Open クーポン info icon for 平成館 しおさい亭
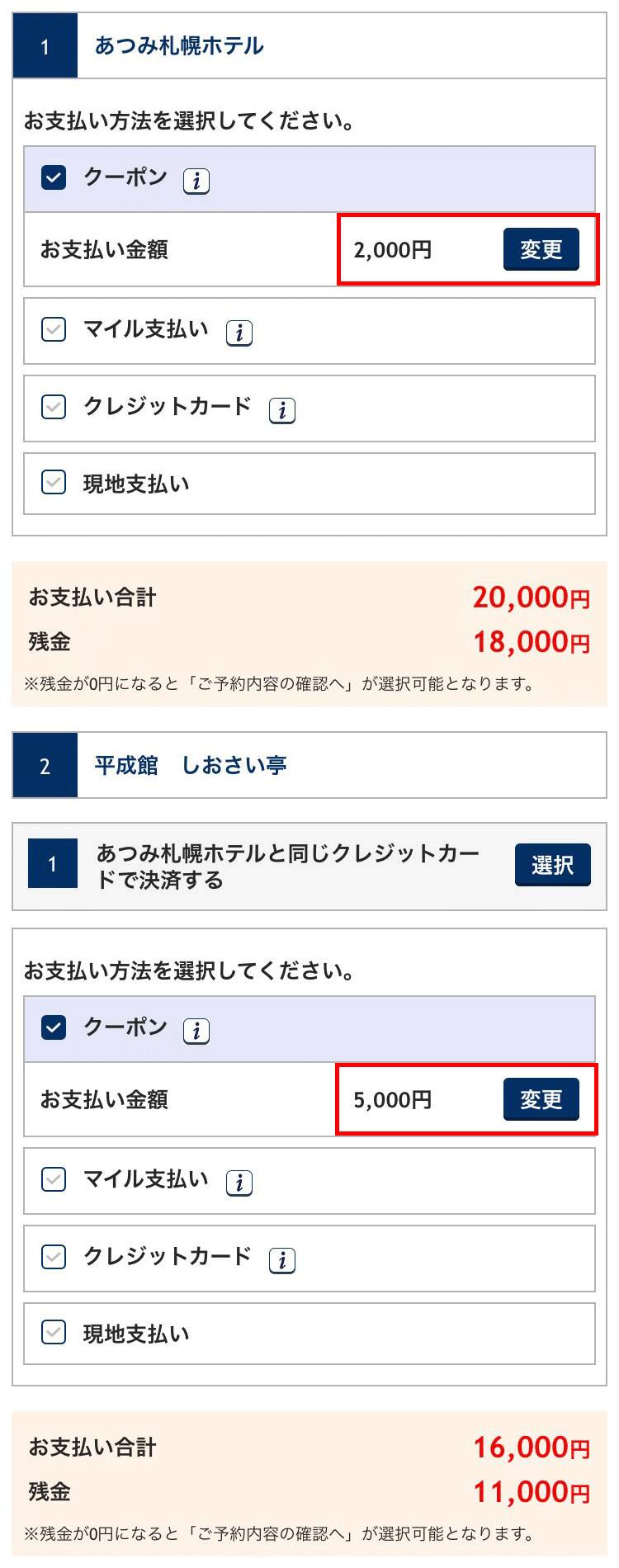Screen dimensions: 619x1568 pyautogui.click(x=196, y=1030)
